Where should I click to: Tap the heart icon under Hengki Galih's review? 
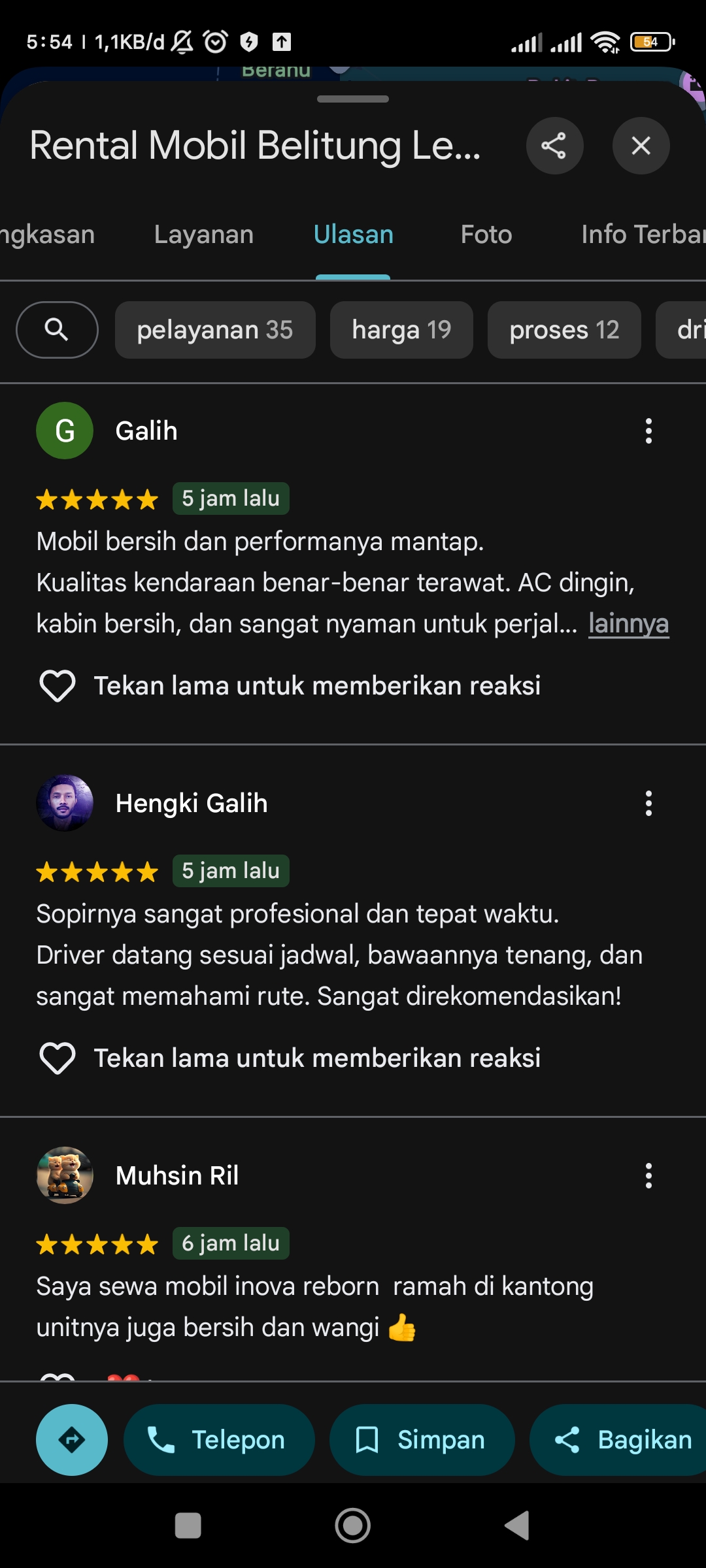coord(58,1058)
